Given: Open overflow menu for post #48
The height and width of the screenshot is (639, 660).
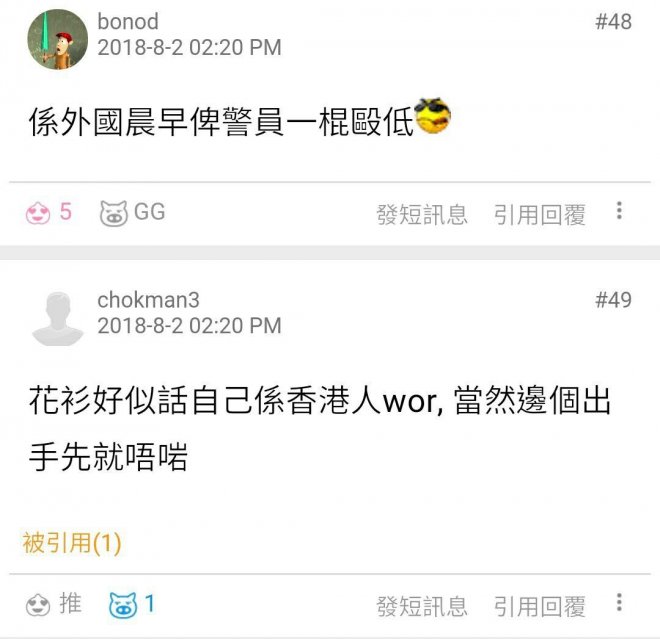Looking at the screenshot, I should click(619, 211).
